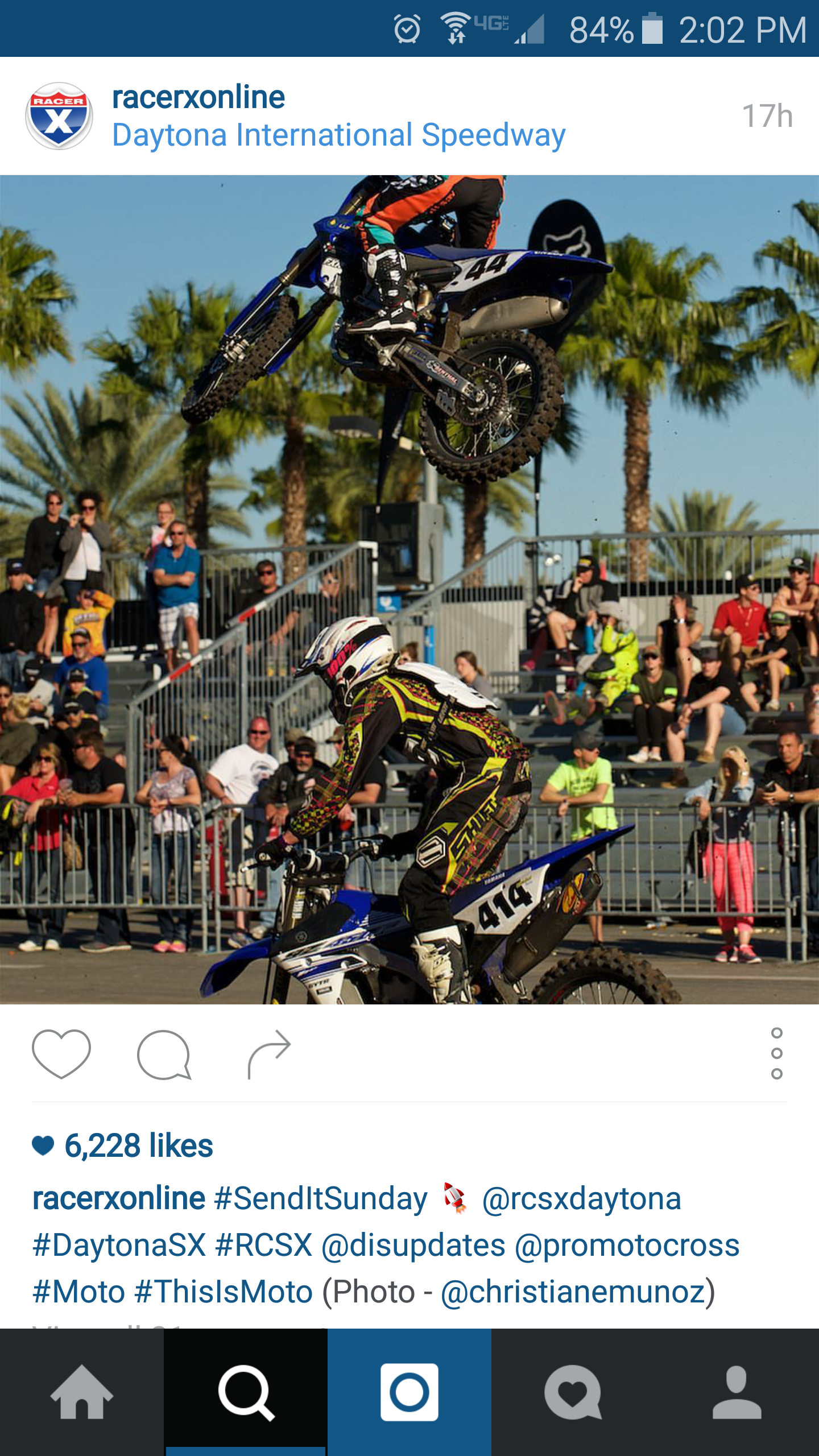This screenshot has width=819, height=1456.
Task: Share the post via arrow icon
Action: pyautogui.click(x=269, y=1053)
